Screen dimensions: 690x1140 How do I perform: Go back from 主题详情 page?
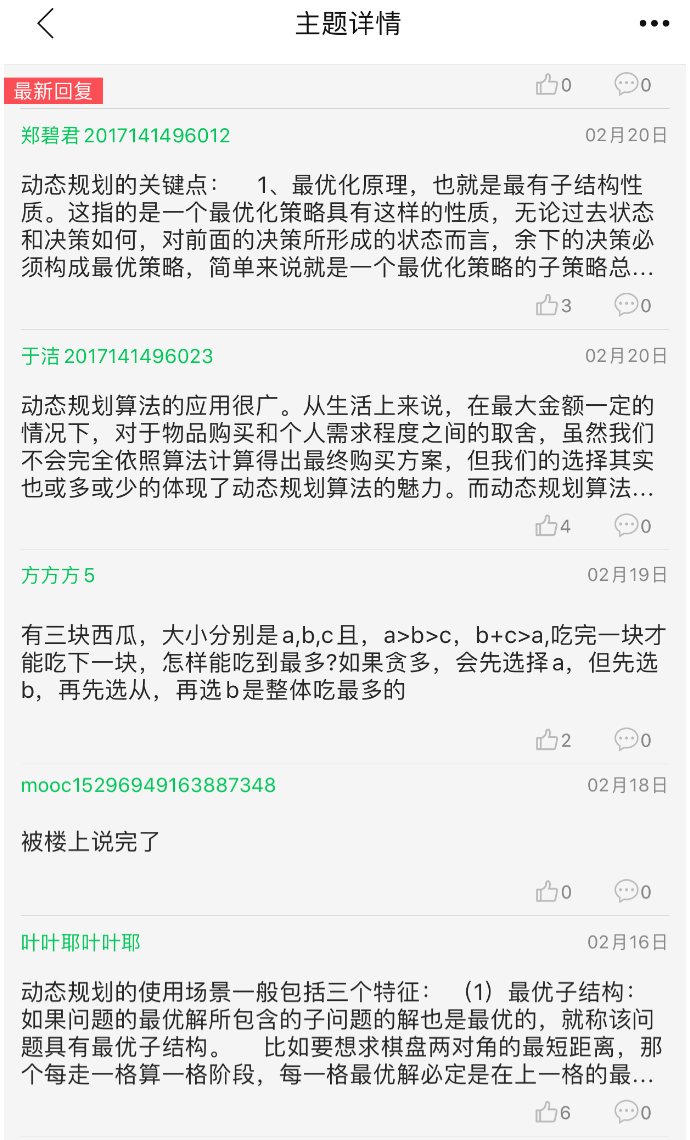pyautogui.click(x=45, y=24)
